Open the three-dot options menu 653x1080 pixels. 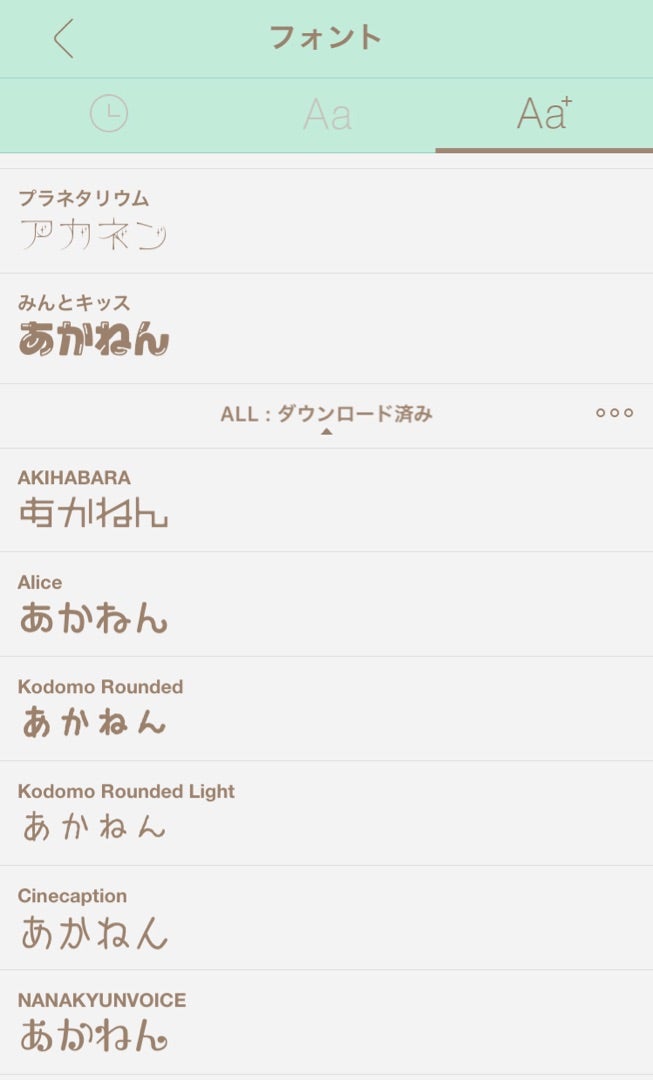pos(614,413)
